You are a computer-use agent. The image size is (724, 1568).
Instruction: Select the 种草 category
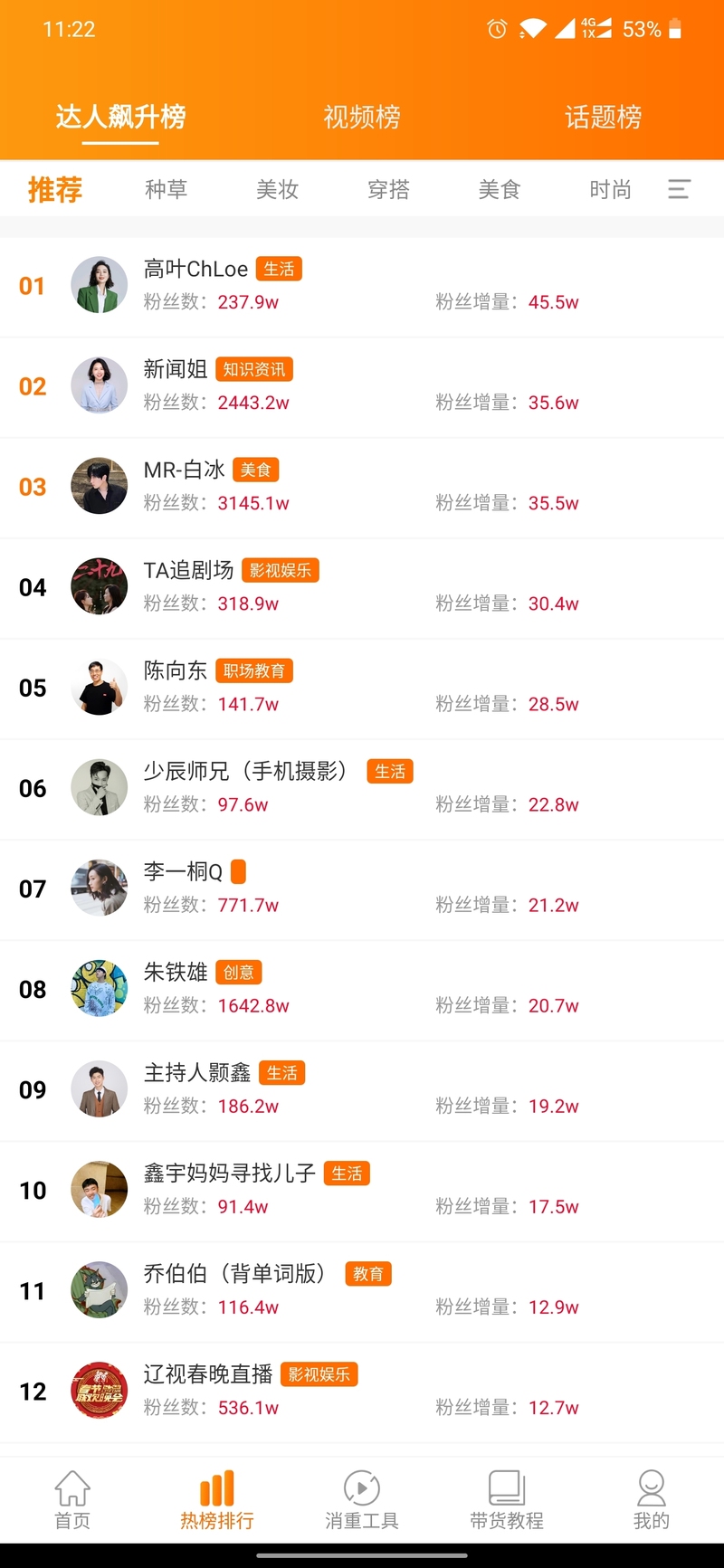[167, 189]
